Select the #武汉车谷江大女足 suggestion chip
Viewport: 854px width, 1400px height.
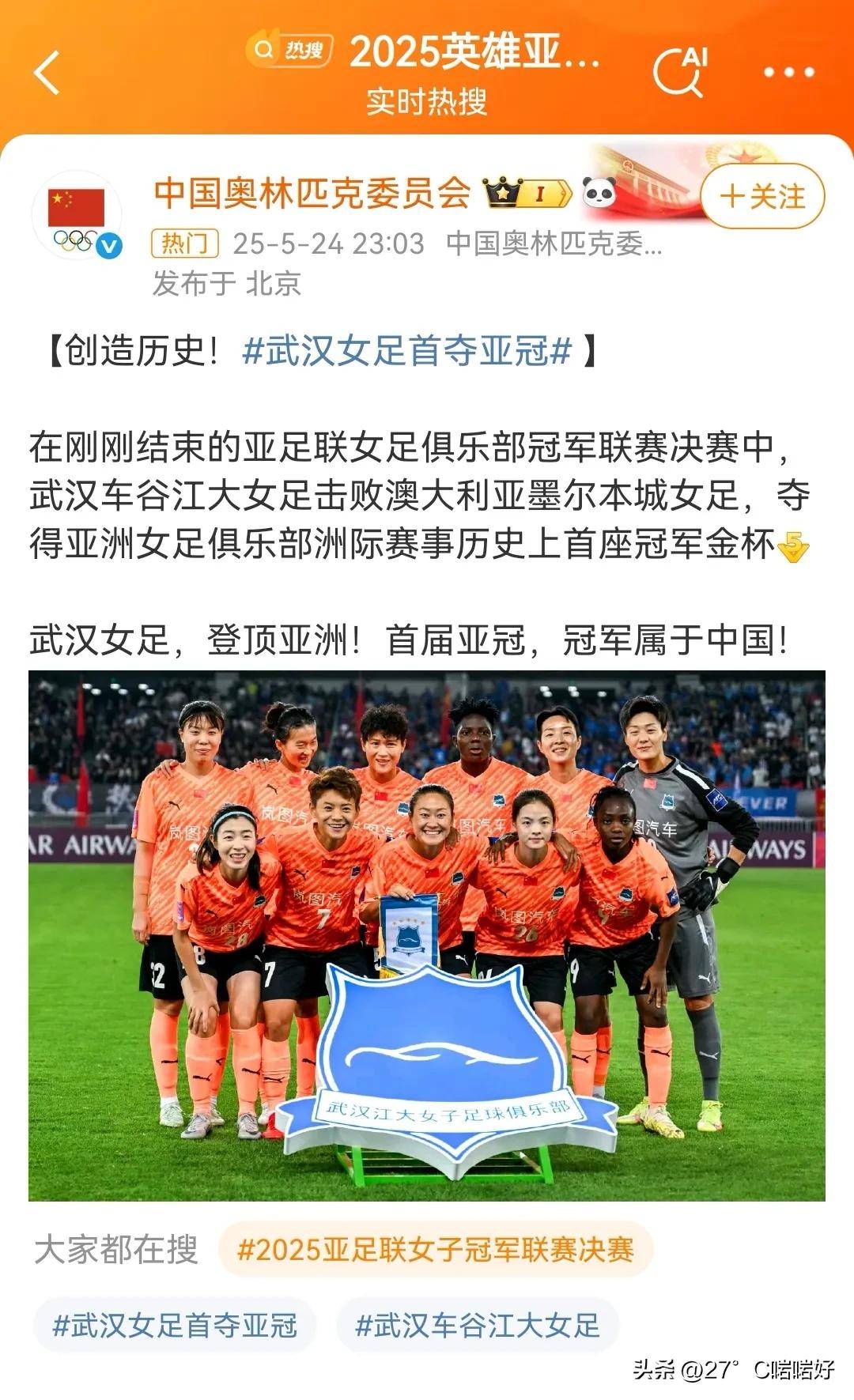click(478, 1325)
